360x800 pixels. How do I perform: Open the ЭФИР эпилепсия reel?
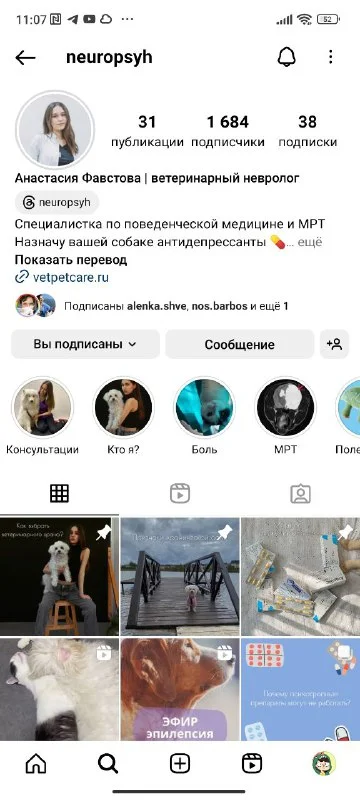pos(180,689)
